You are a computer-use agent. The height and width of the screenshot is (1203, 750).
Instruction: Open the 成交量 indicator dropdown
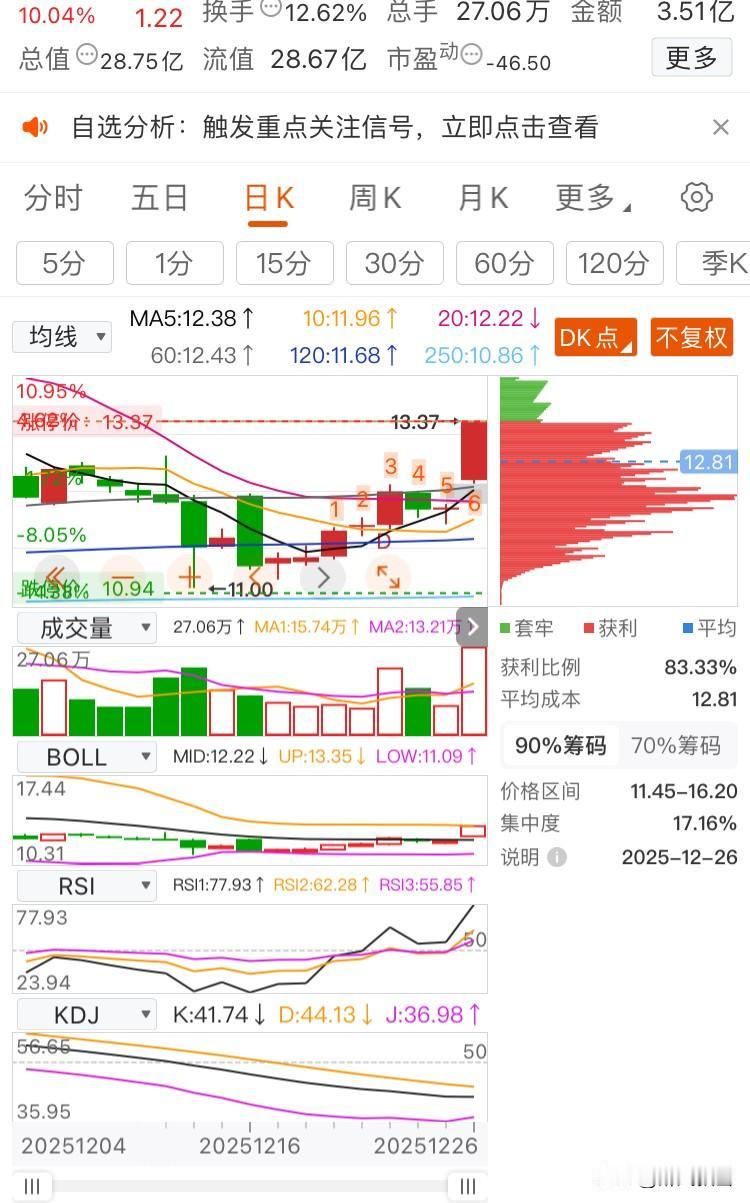pyautogui.click(x=86, y=627)
